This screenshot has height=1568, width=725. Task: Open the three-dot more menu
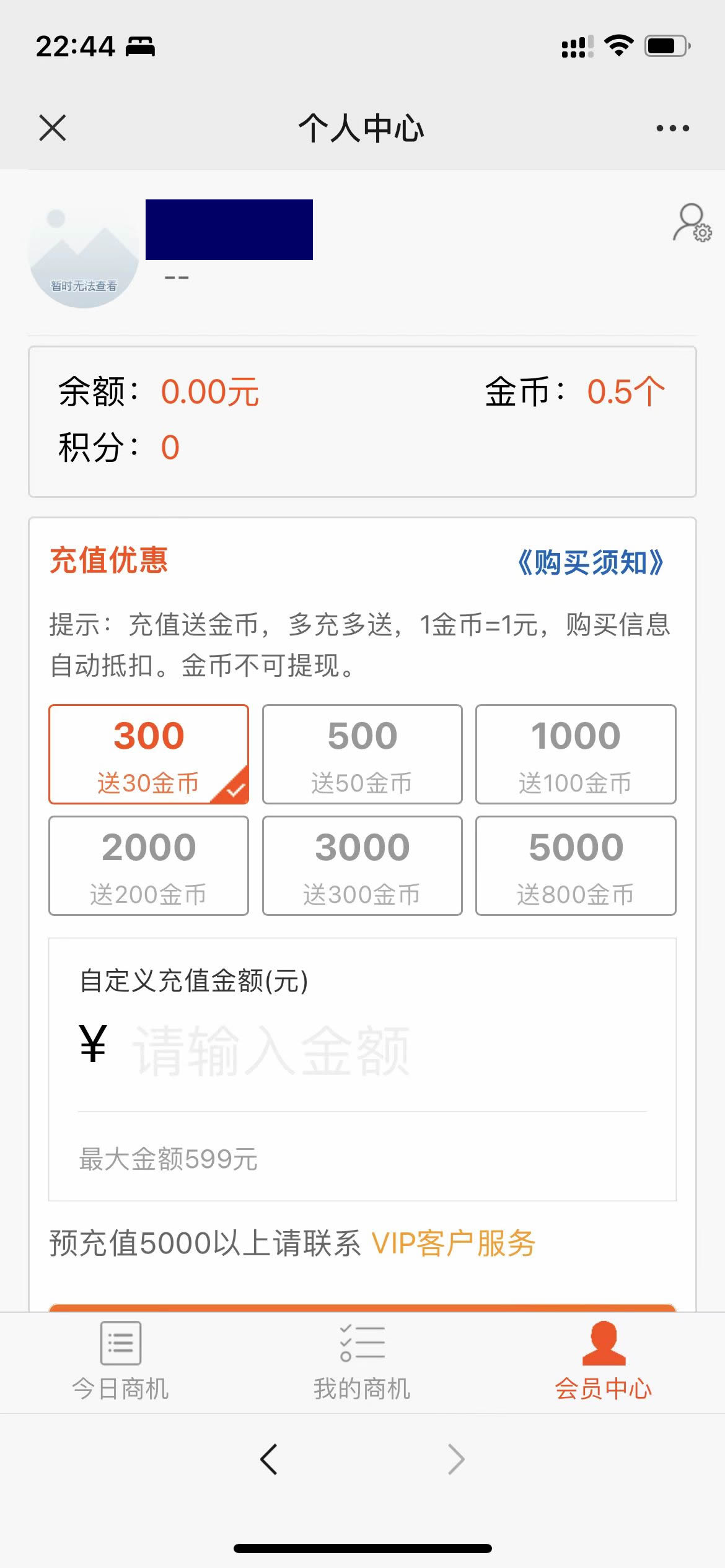pos(672,128)
